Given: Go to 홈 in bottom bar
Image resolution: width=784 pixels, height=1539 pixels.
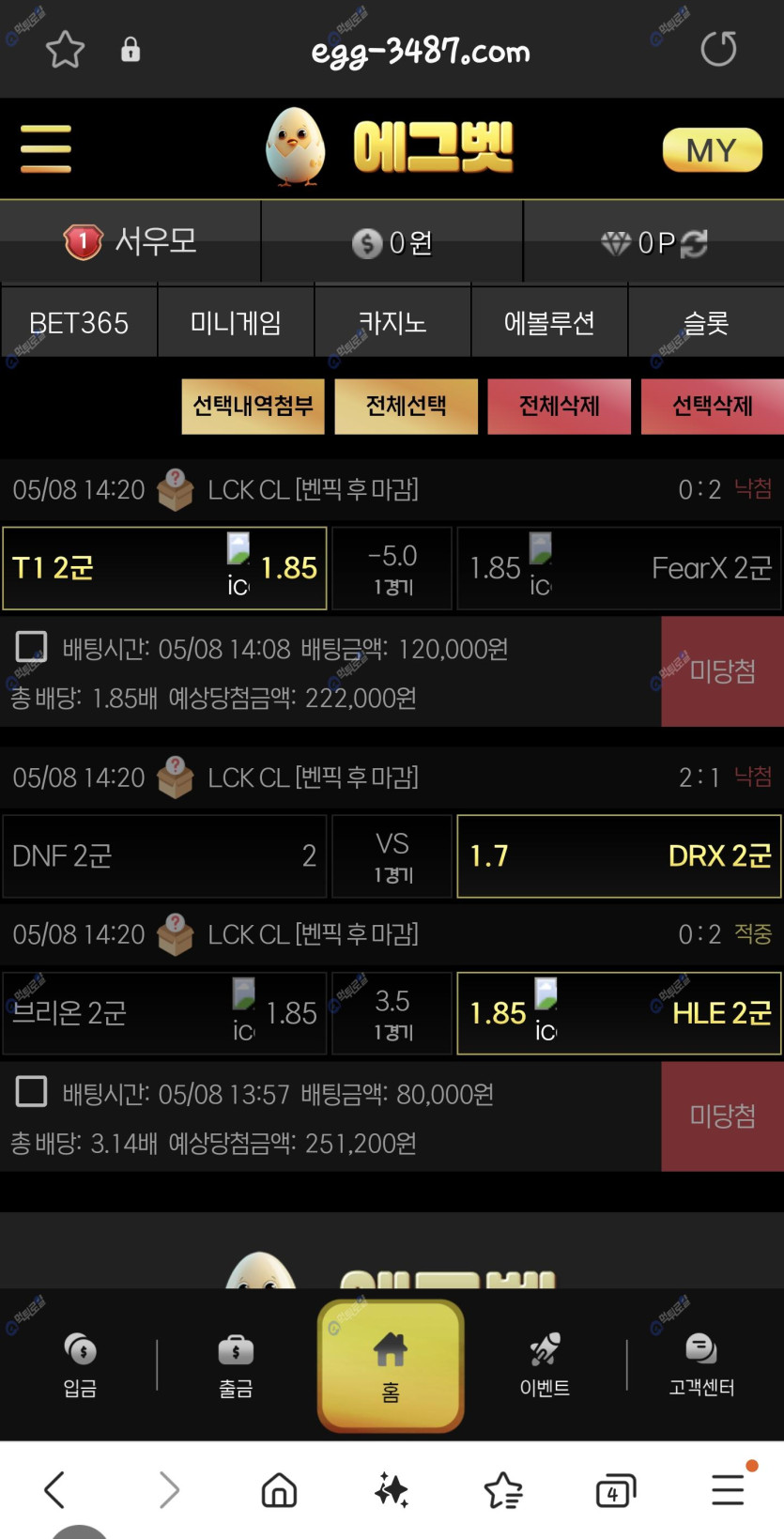Looking at the screenshot, I should tap(391, 1365).
